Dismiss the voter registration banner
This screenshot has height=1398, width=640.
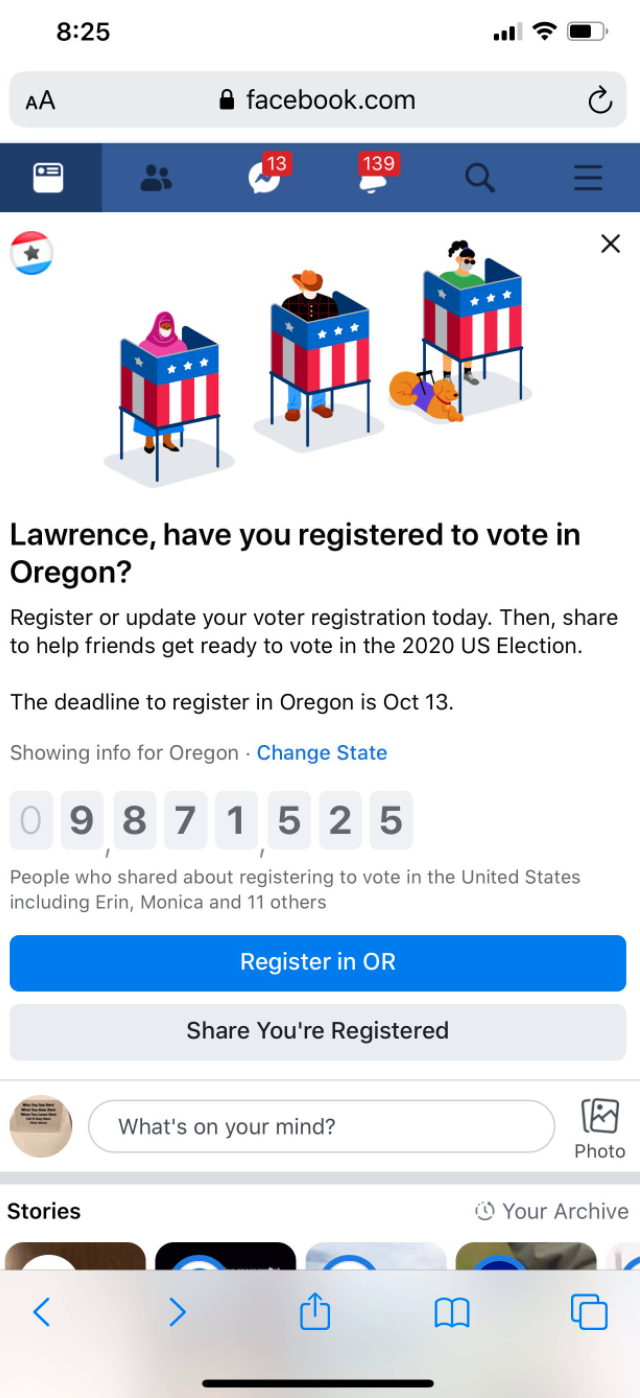pos(610,243)
